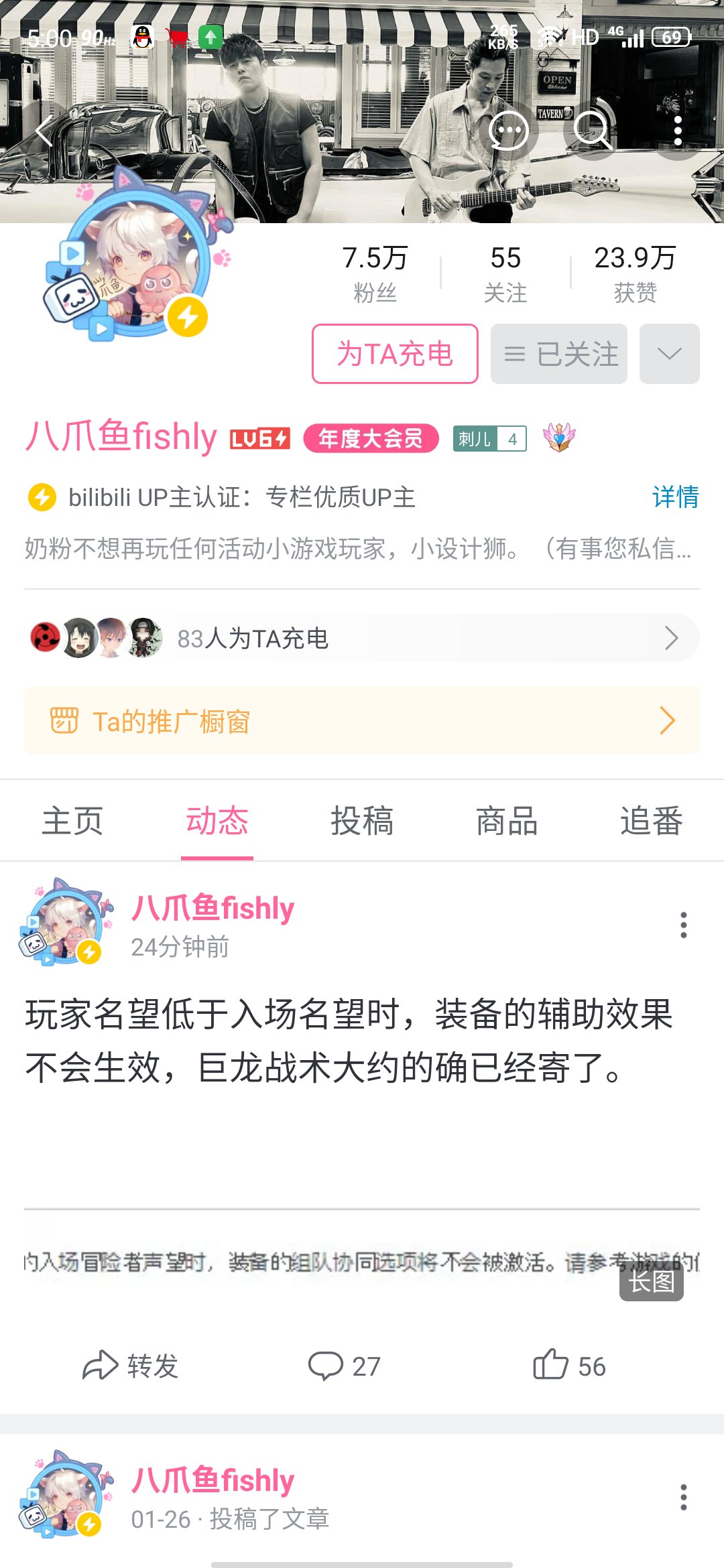
Task: Open comments showing 27 replies
Action: tap(345, 1366)
